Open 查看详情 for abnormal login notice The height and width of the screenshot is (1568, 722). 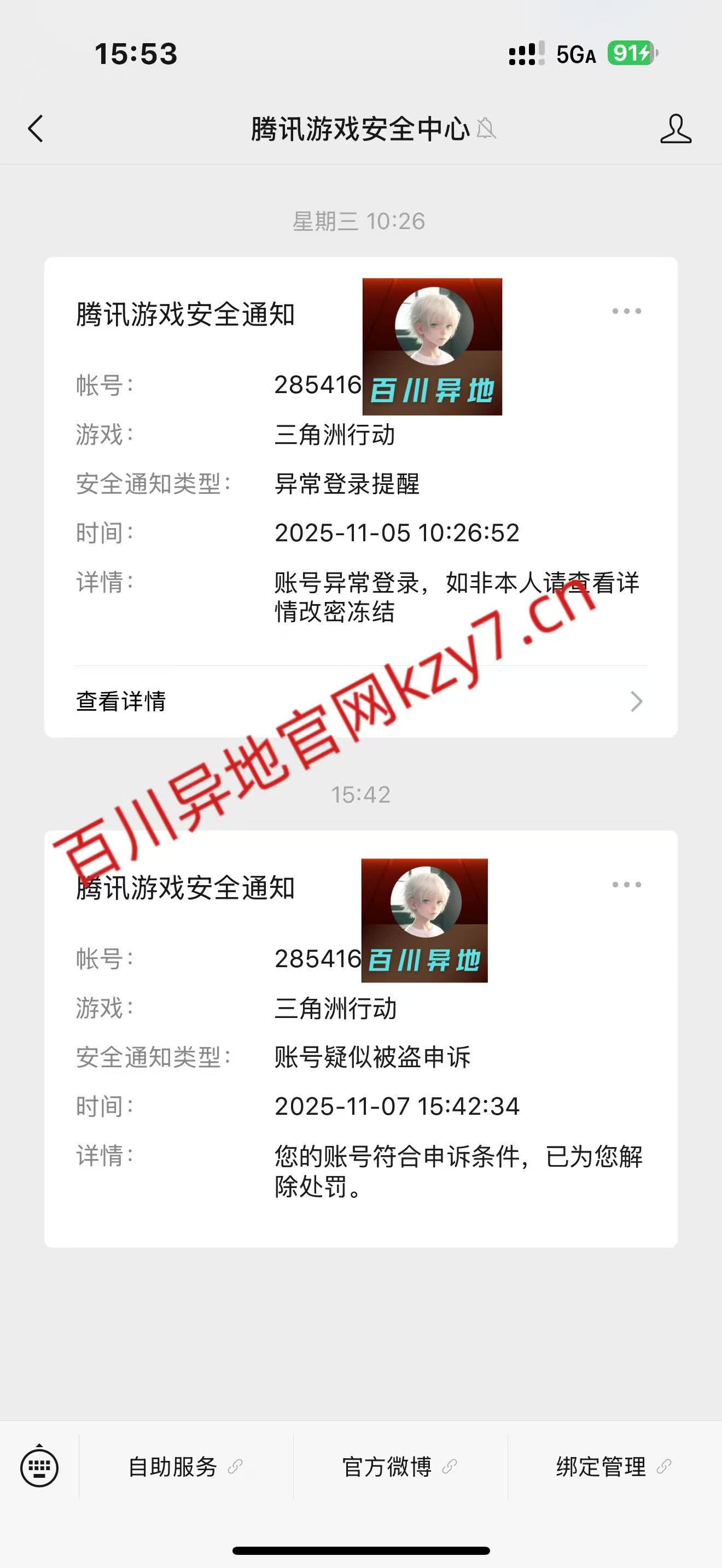click(x=360, y=701)
